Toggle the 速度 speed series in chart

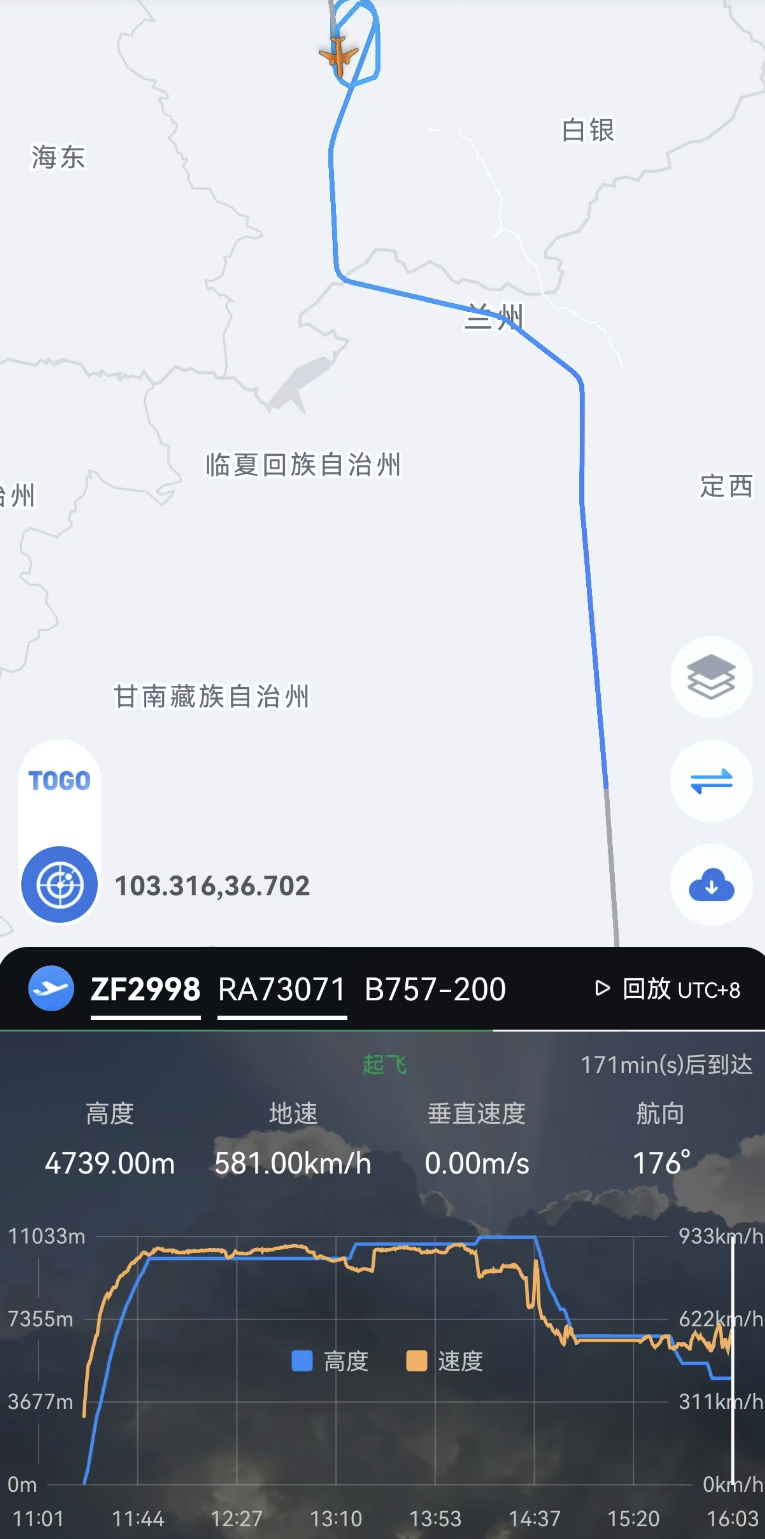445,1361
